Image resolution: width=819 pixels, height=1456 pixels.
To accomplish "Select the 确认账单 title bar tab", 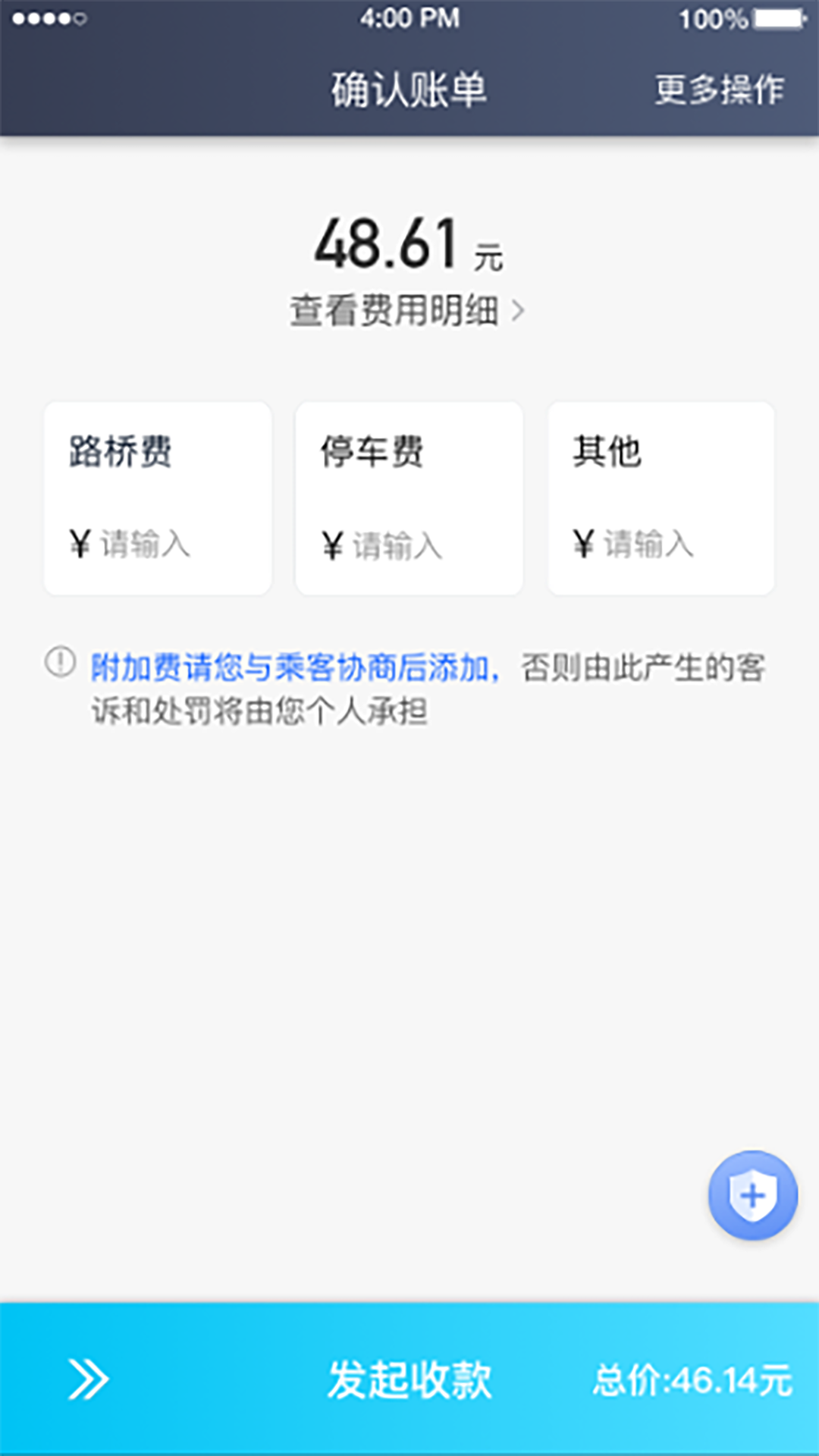I will [x=409, y=89].
